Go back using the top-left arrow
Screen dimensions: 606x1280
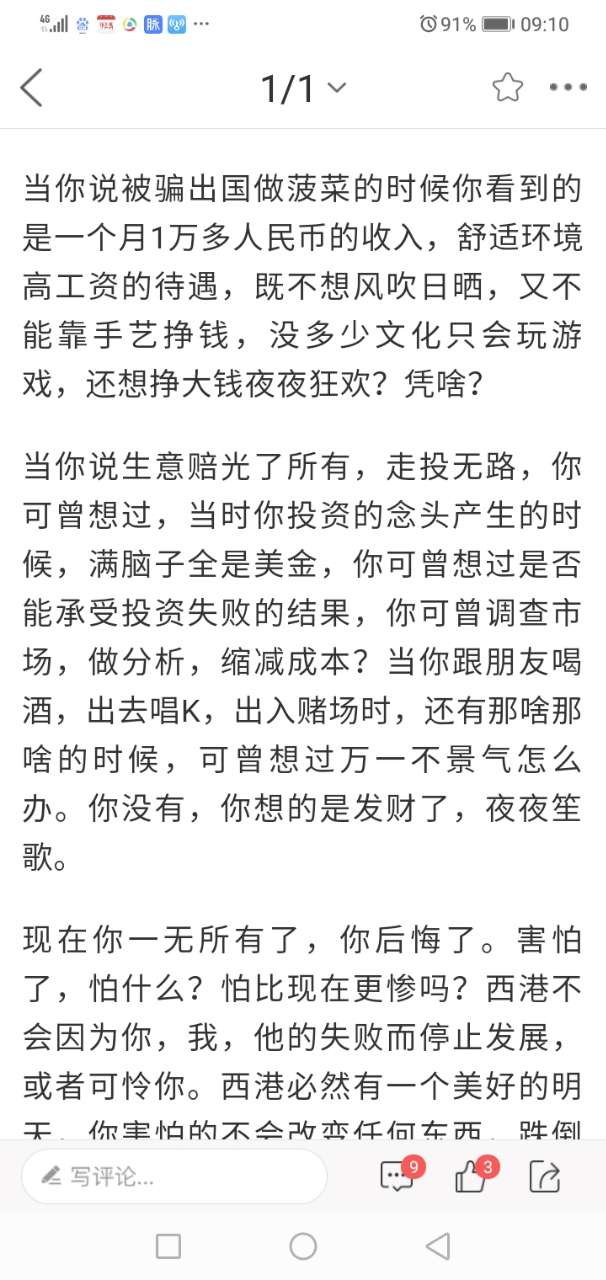coord(32,88)
